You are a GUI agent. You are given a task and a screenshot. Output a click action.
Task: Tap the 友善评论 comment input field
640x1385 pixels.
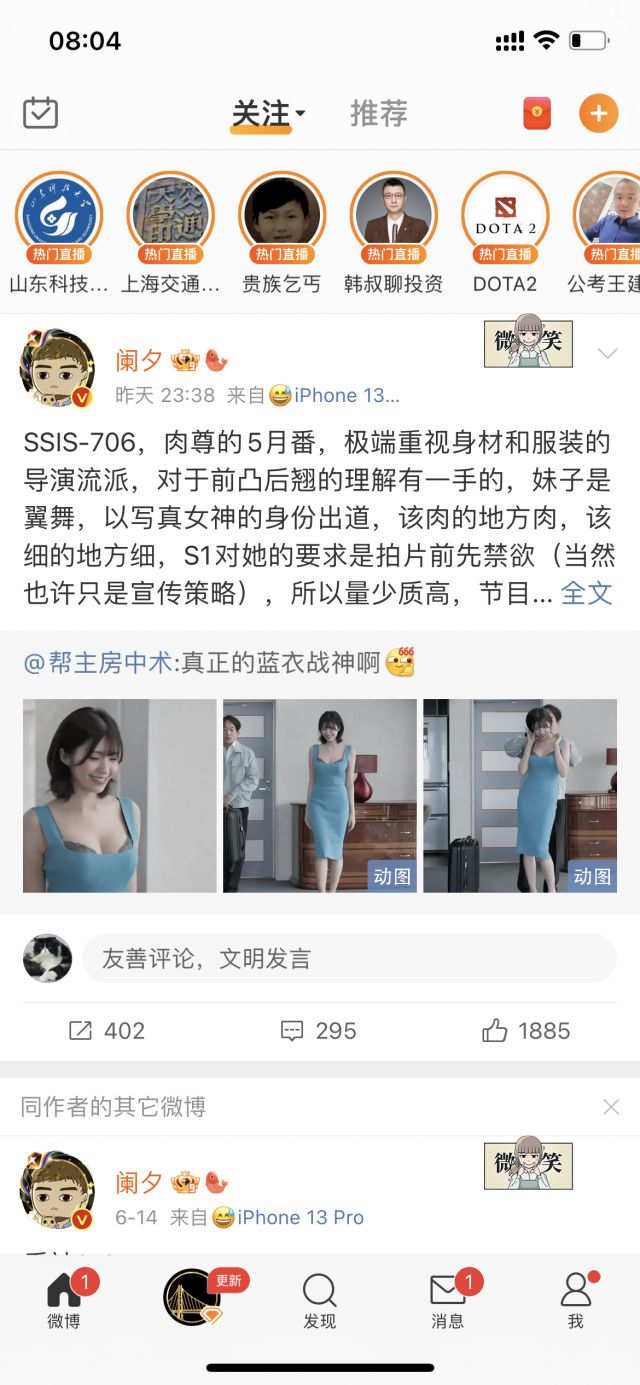point(349,959)
